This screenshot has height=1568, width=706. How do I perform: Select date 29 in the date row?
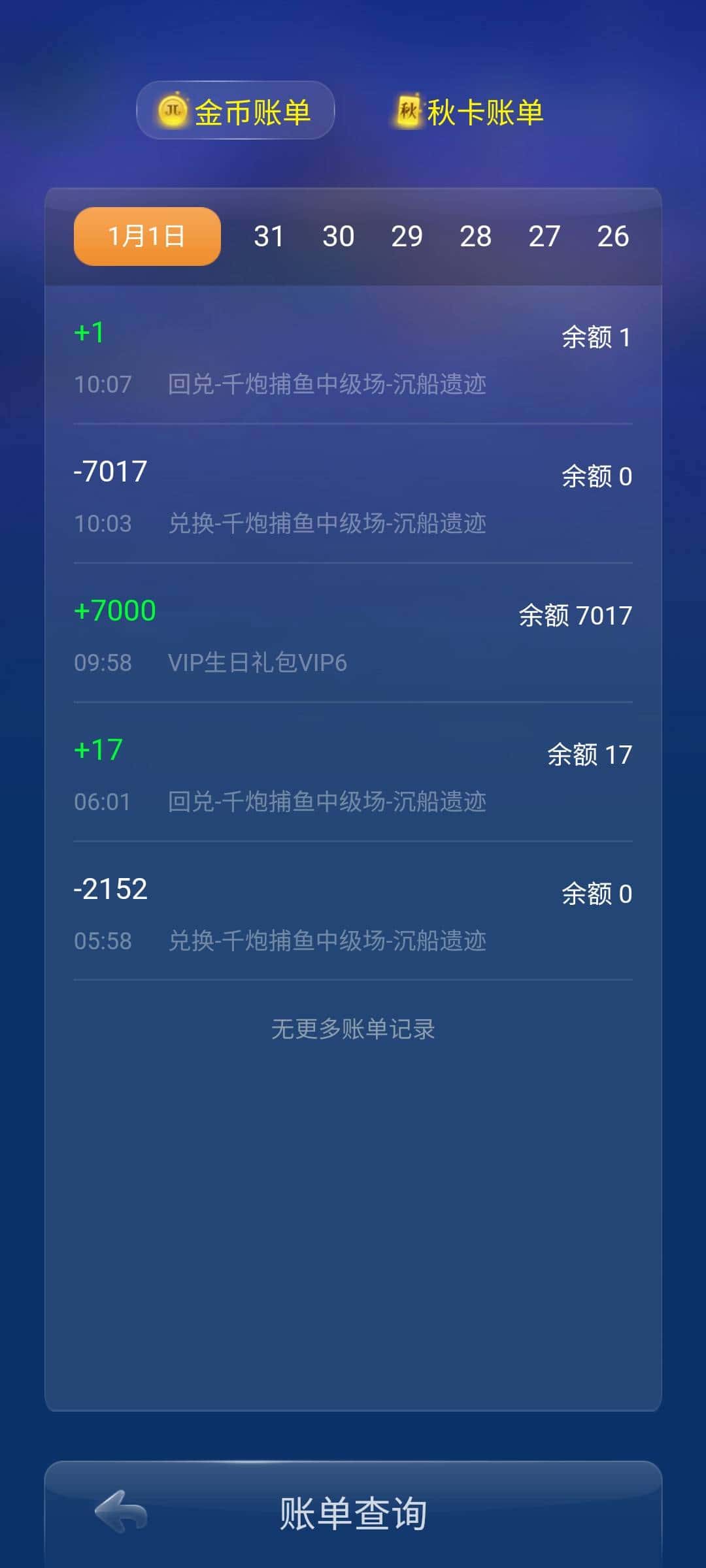click(x=407, y=237)
